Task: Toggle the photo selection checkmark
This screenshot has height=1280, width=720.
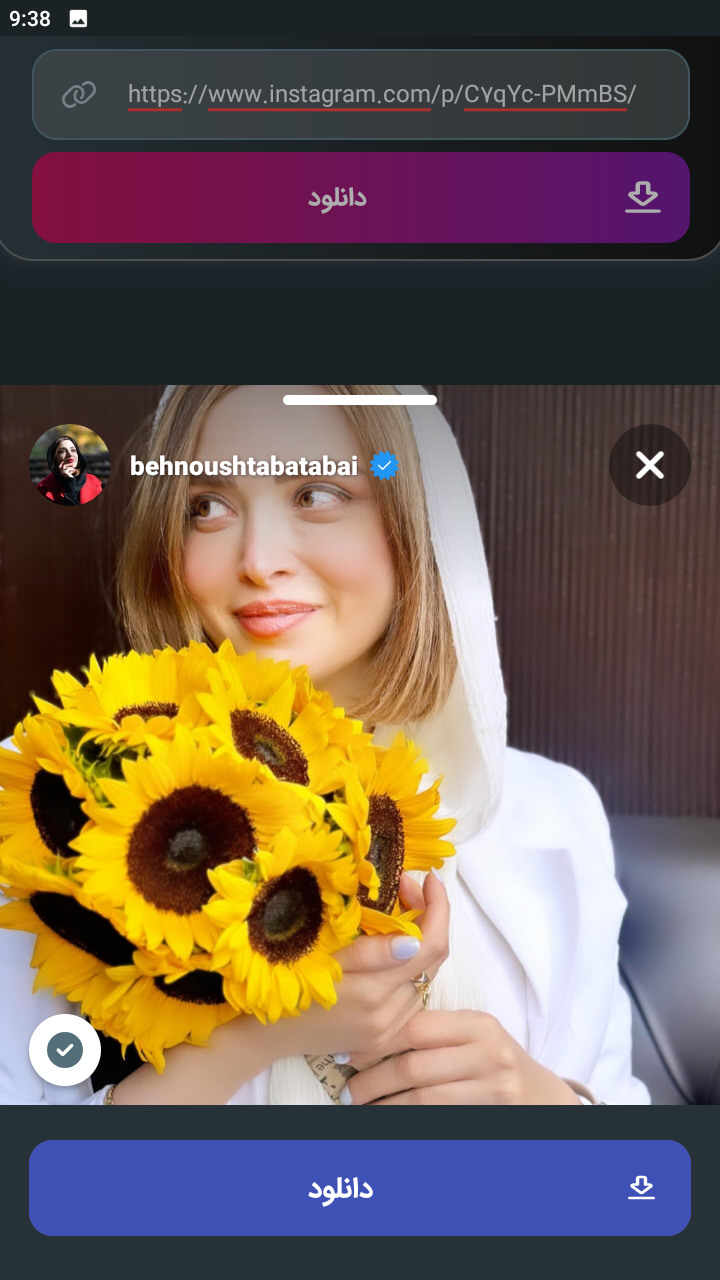Action: pos(65,1050)
